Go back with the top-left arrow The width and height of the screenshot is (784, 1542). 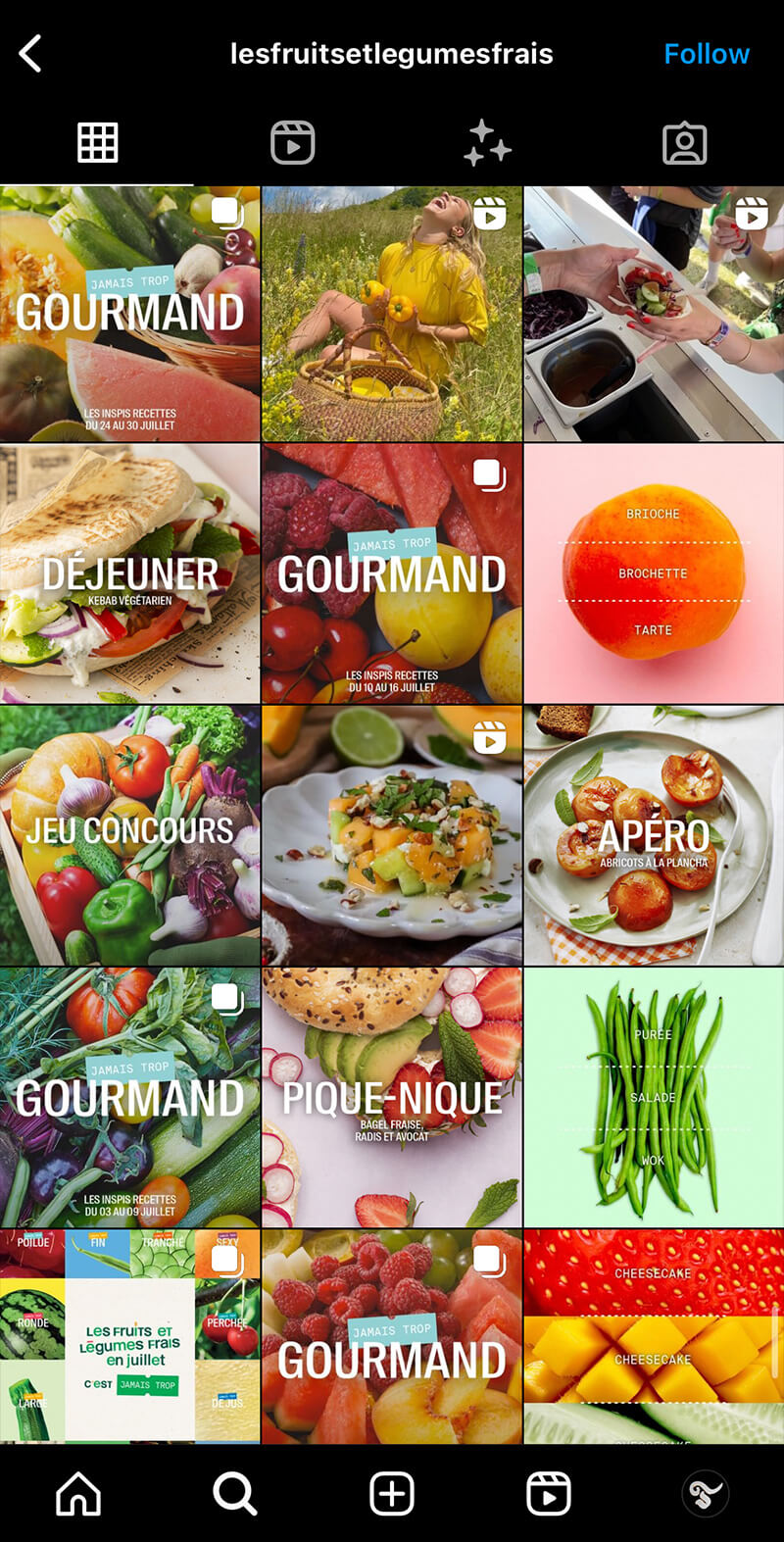(x=31, y=54)
